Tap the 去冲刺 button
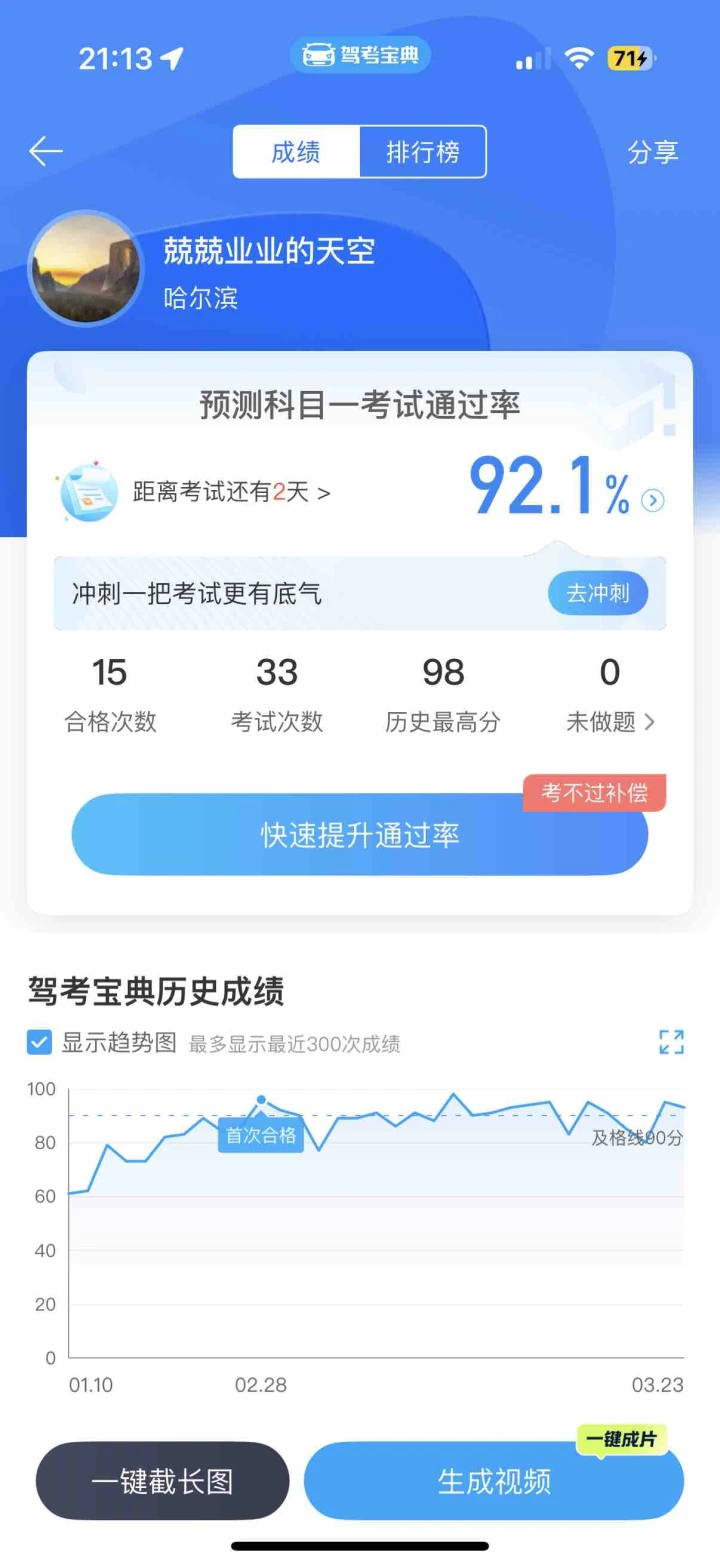The image size is (720, 1565). coord(597,593)
